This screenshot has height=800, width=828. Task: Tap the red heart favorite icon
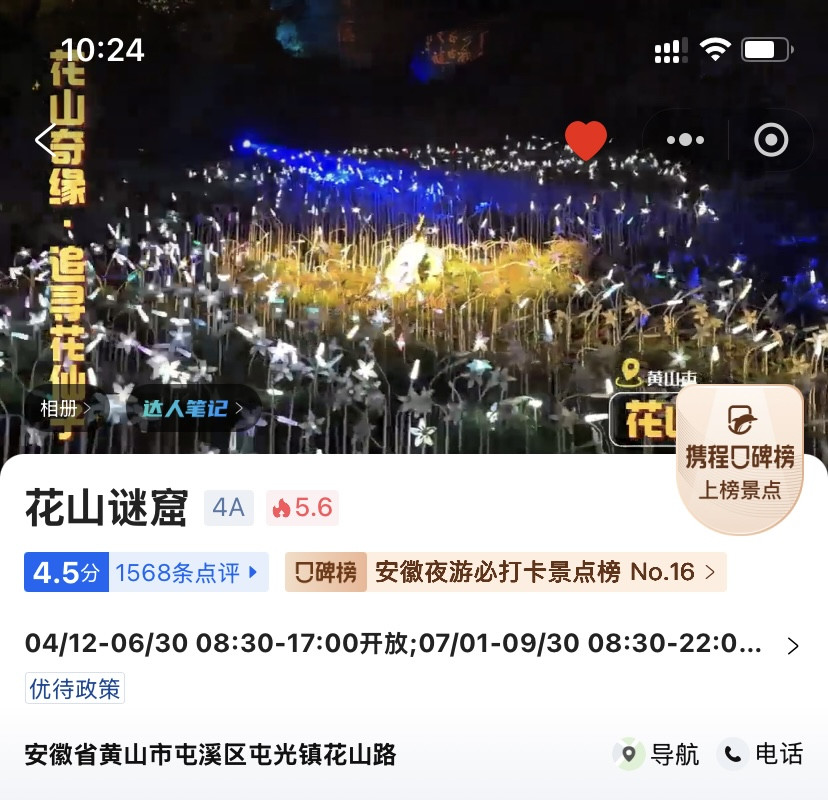click(x=586, y=141)
